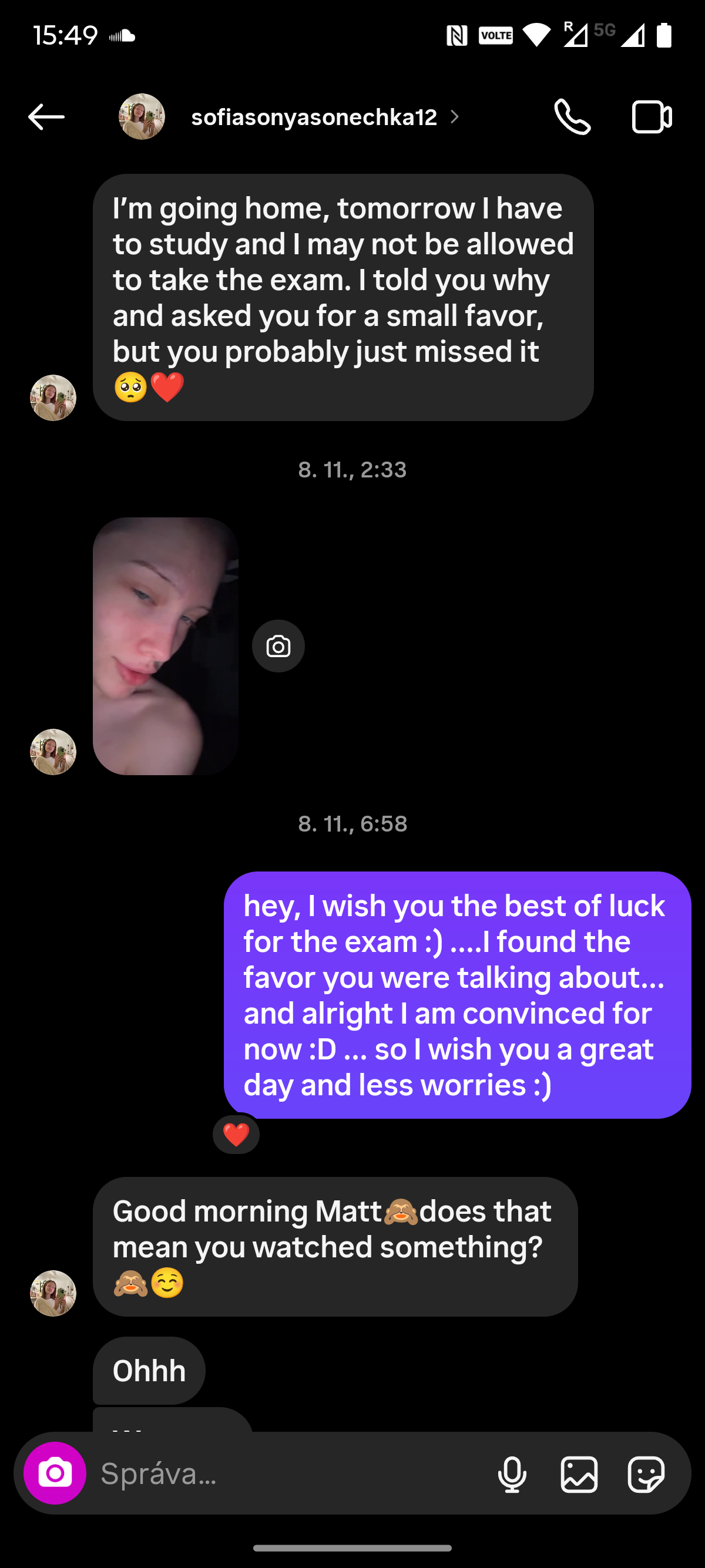Screen dimensions: 705x1568
Task: View the heart reaction on the message
Action: pos(236,1135)
